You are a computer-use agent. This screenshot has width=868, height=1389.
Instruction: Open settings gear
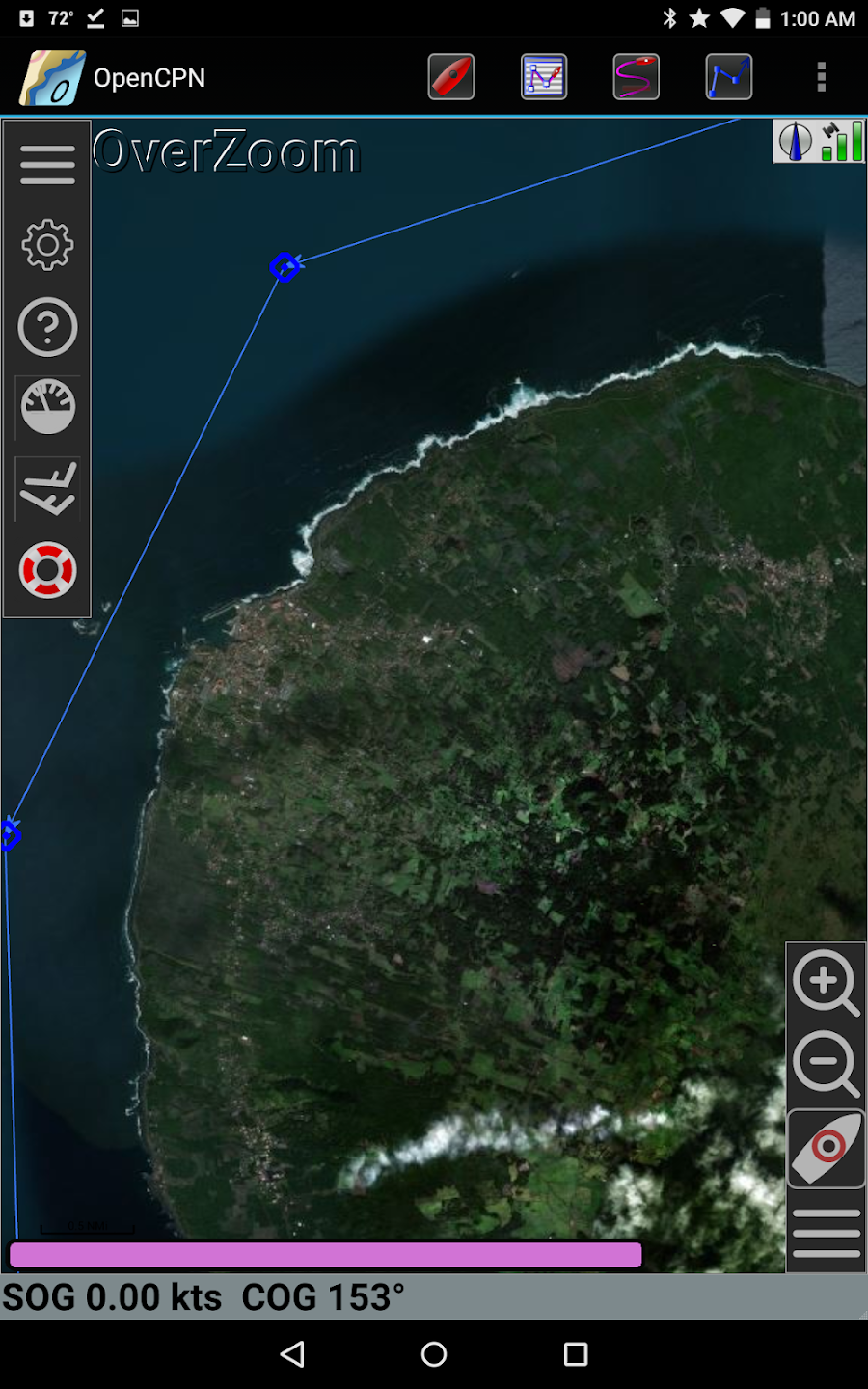click(47, 245)
